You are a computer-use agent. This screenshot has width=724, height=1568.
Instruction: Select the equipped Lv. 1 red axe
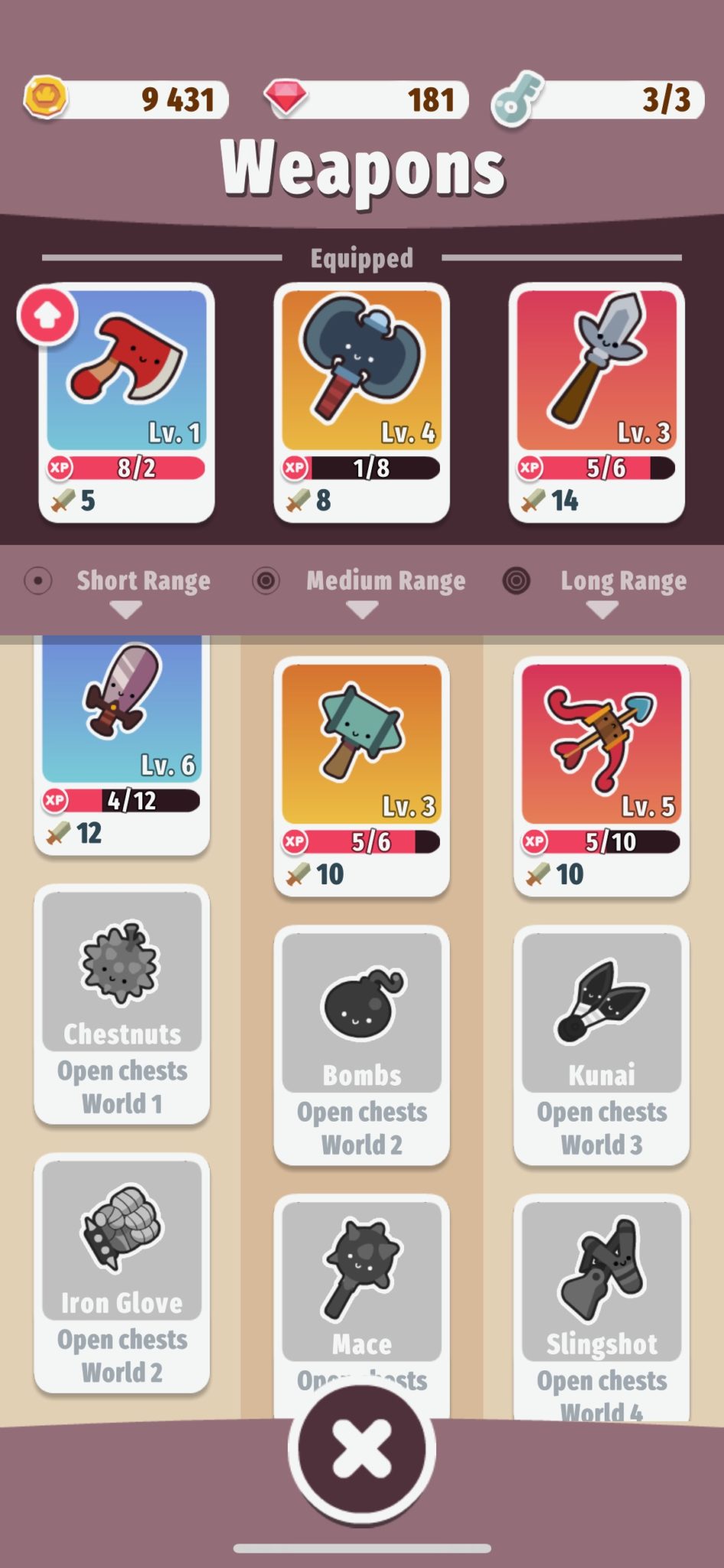coord(127,403)
